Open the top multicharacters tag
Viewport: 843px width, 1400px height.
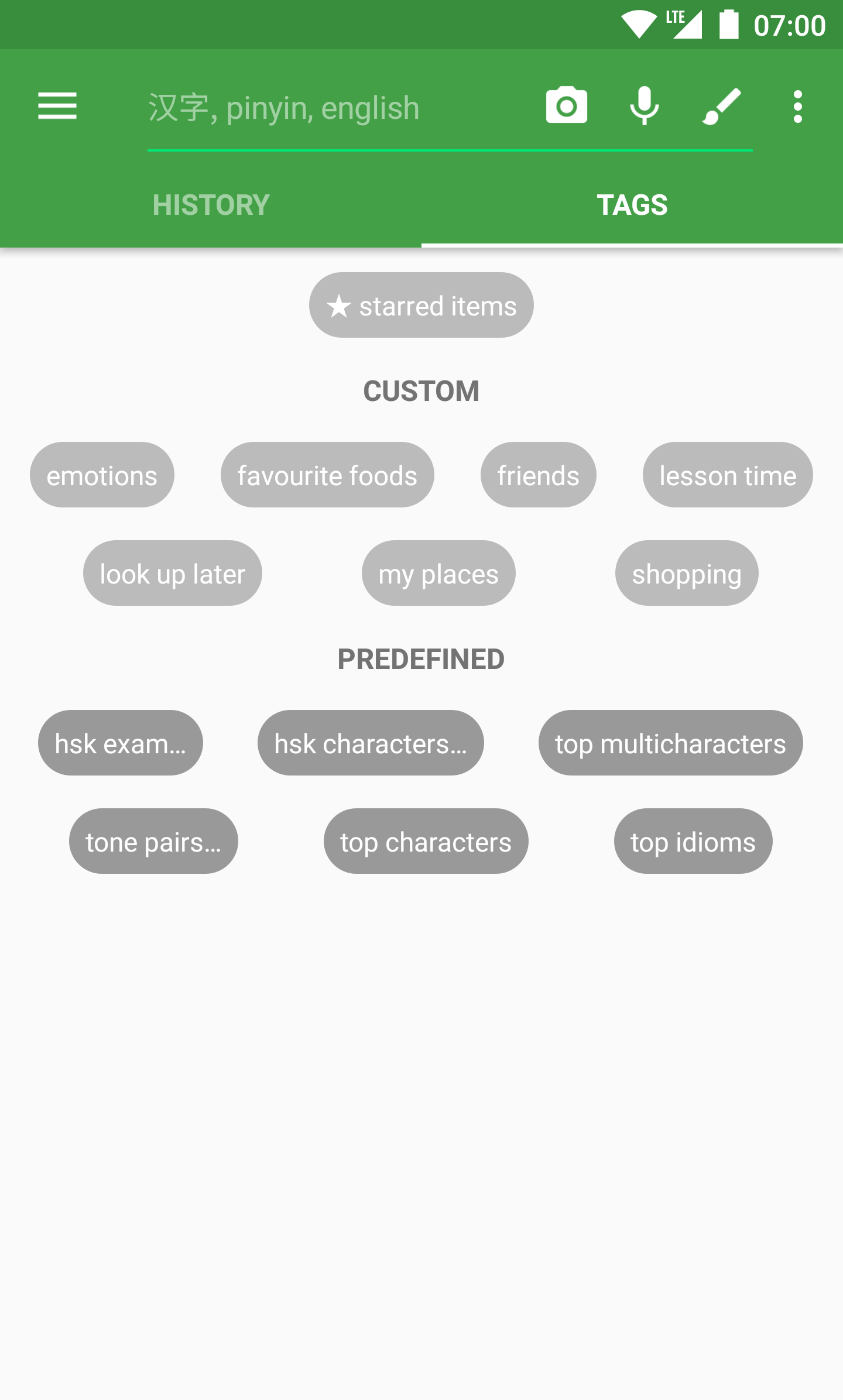(670, 743)
